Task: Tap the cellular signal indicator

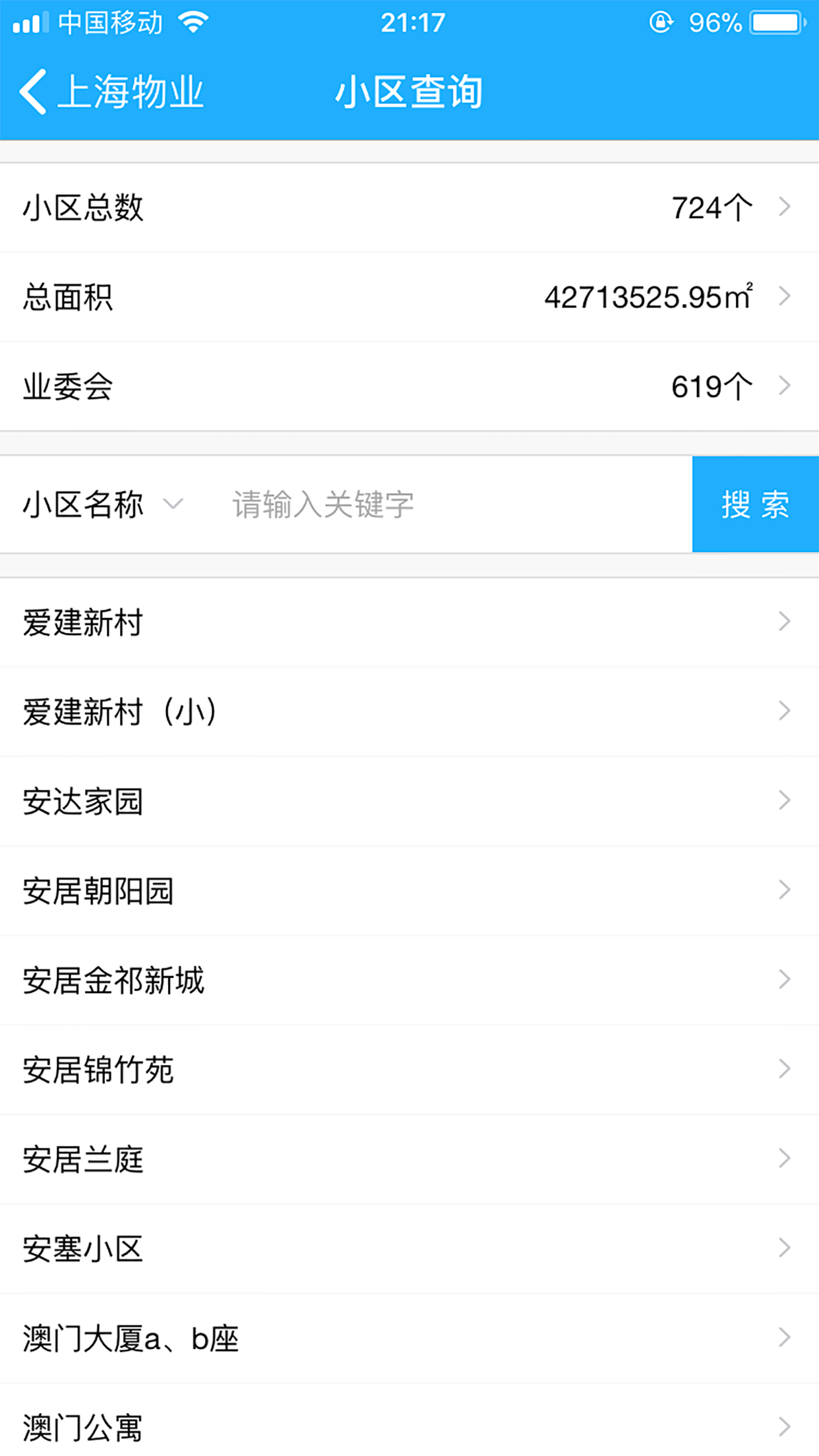Action: [31, 22]
